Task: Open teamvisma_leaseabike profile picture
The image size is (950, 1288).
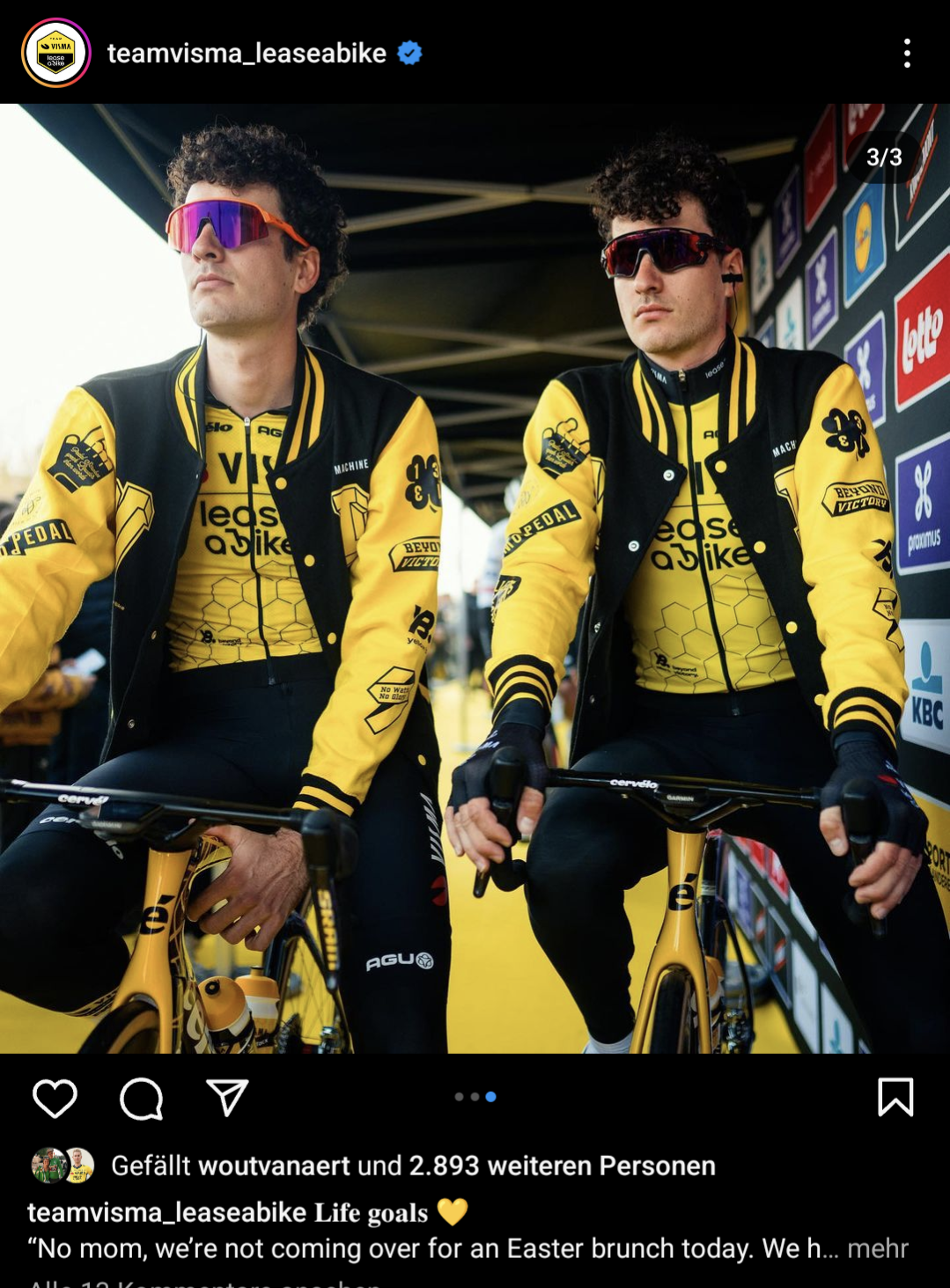Action: pyautogui.click(x=55, y=53)
